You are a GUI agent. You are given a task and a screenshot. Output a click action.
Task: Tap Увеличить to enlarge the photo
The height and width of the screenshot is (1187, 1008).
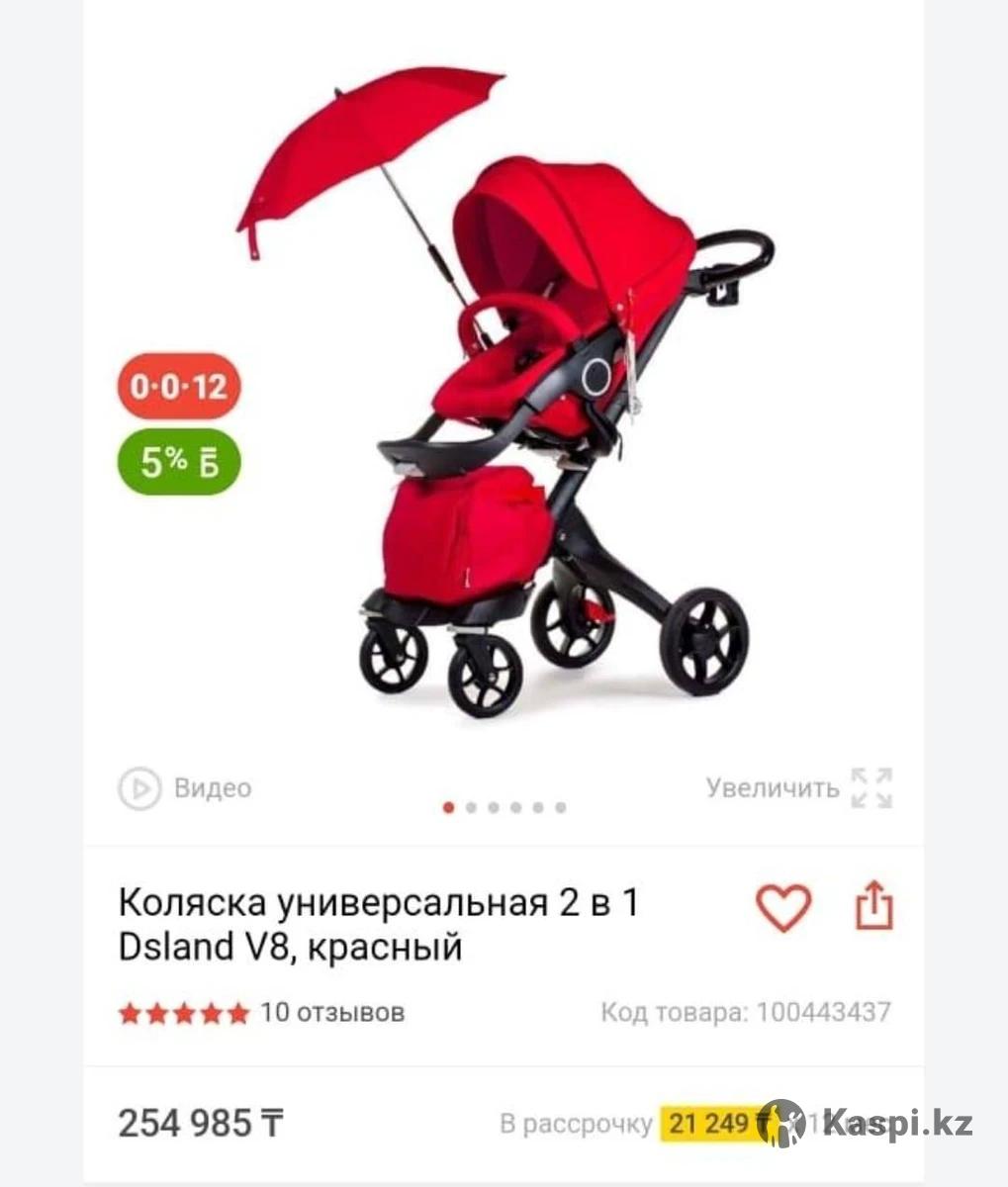798,788
